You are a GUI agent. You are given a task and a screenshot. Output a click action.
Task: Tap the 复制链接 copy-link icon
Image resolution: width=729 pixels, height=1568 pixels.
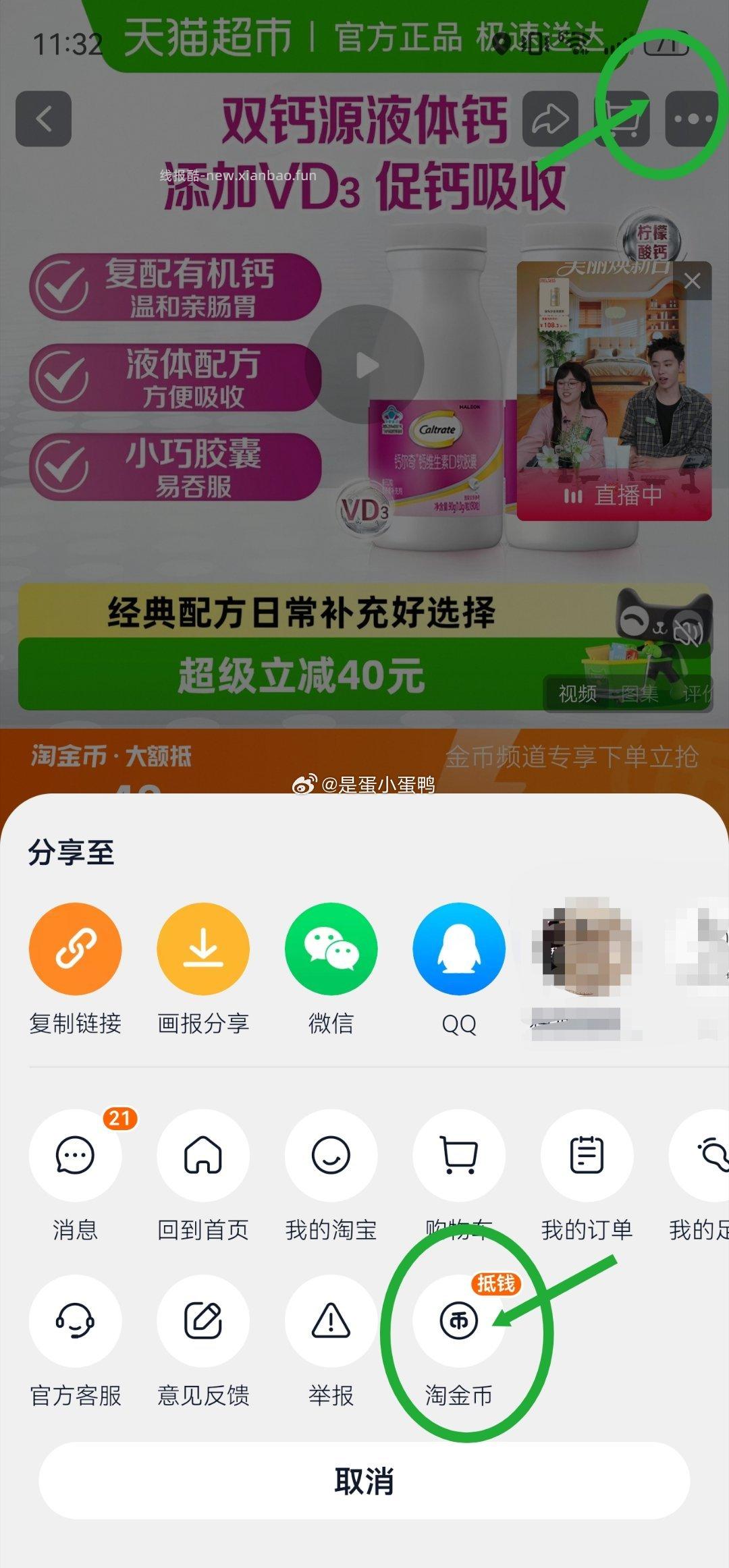coord(74,948)
